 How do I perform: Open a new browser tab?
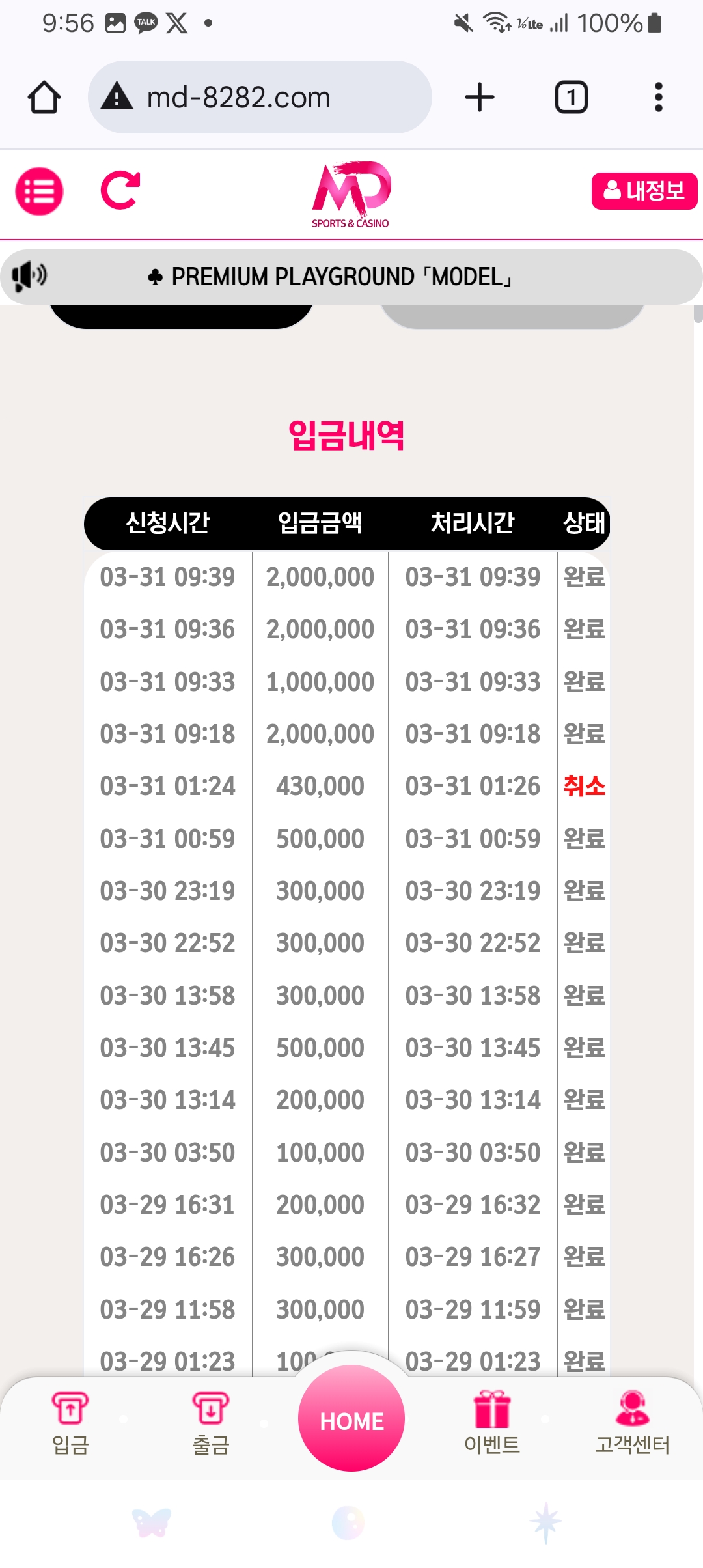(x=480, y=98)
